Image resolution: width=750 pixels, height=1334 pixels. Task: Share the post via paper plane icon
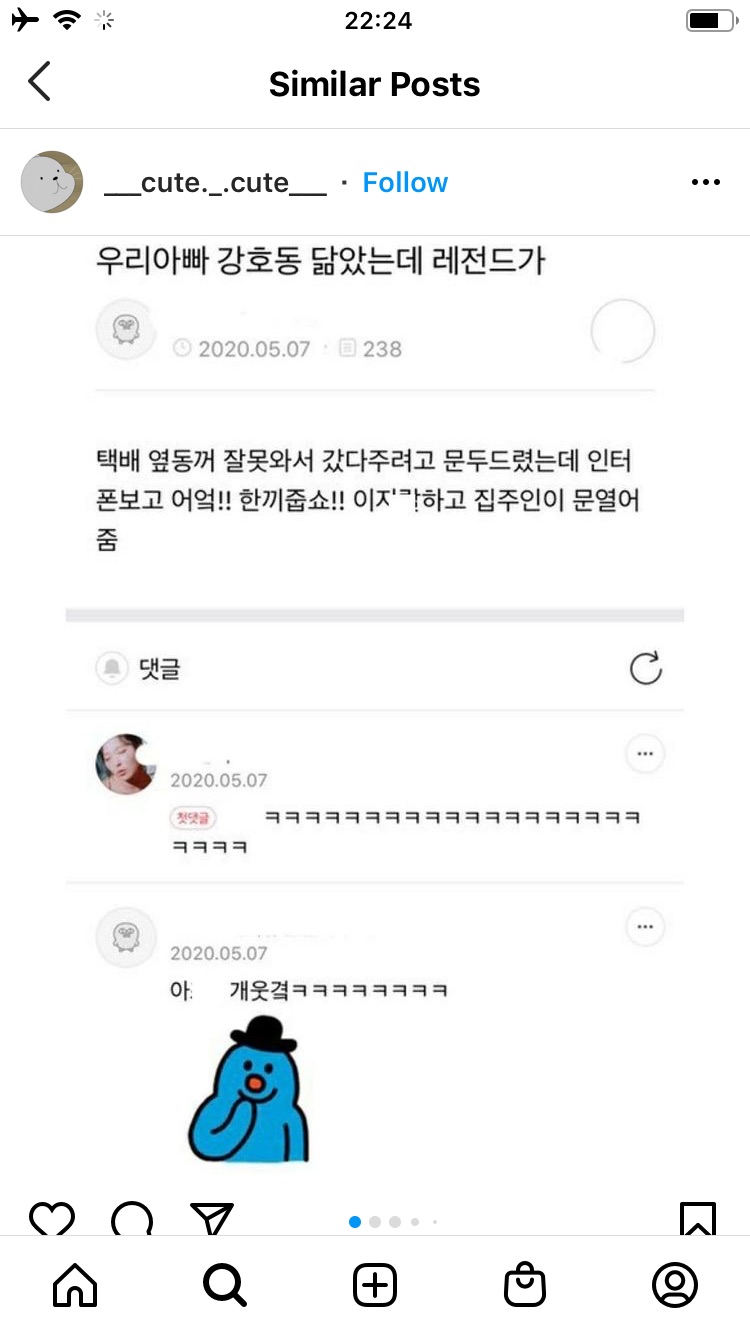click(x=211, y=1219)
